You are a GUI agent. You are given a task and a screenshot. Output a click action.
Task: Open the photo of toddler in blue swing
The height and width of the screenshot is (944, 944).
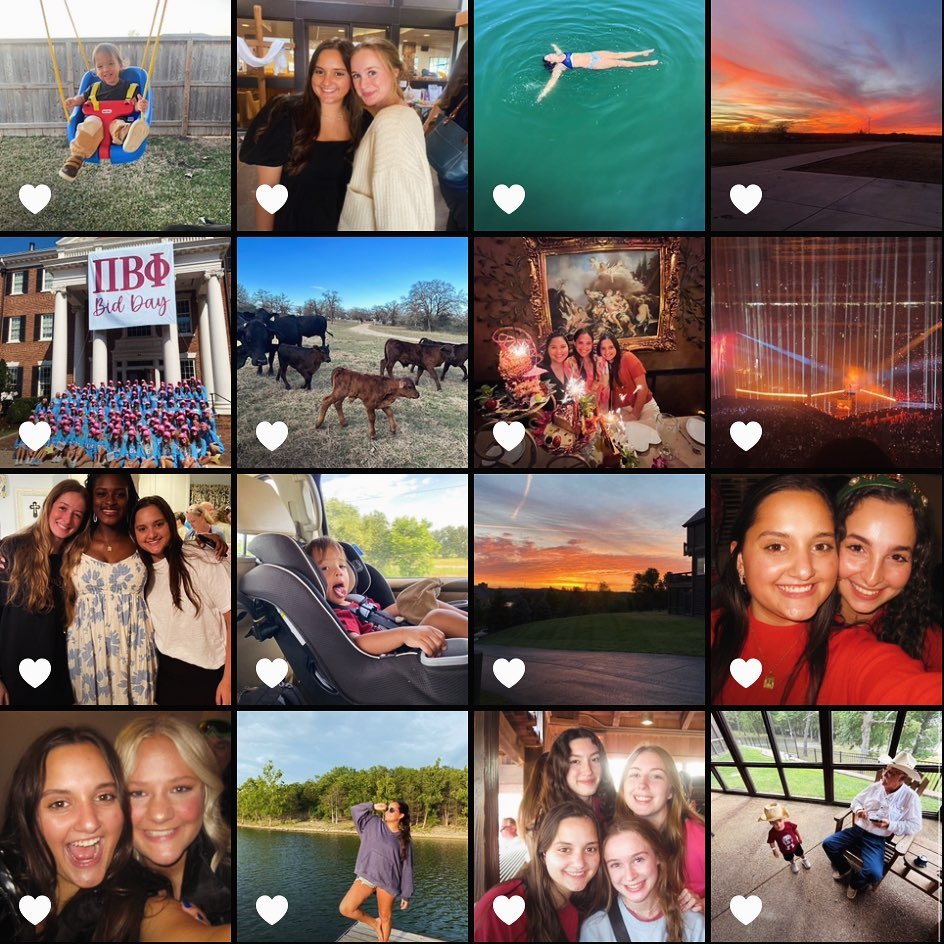pos(115,115)
